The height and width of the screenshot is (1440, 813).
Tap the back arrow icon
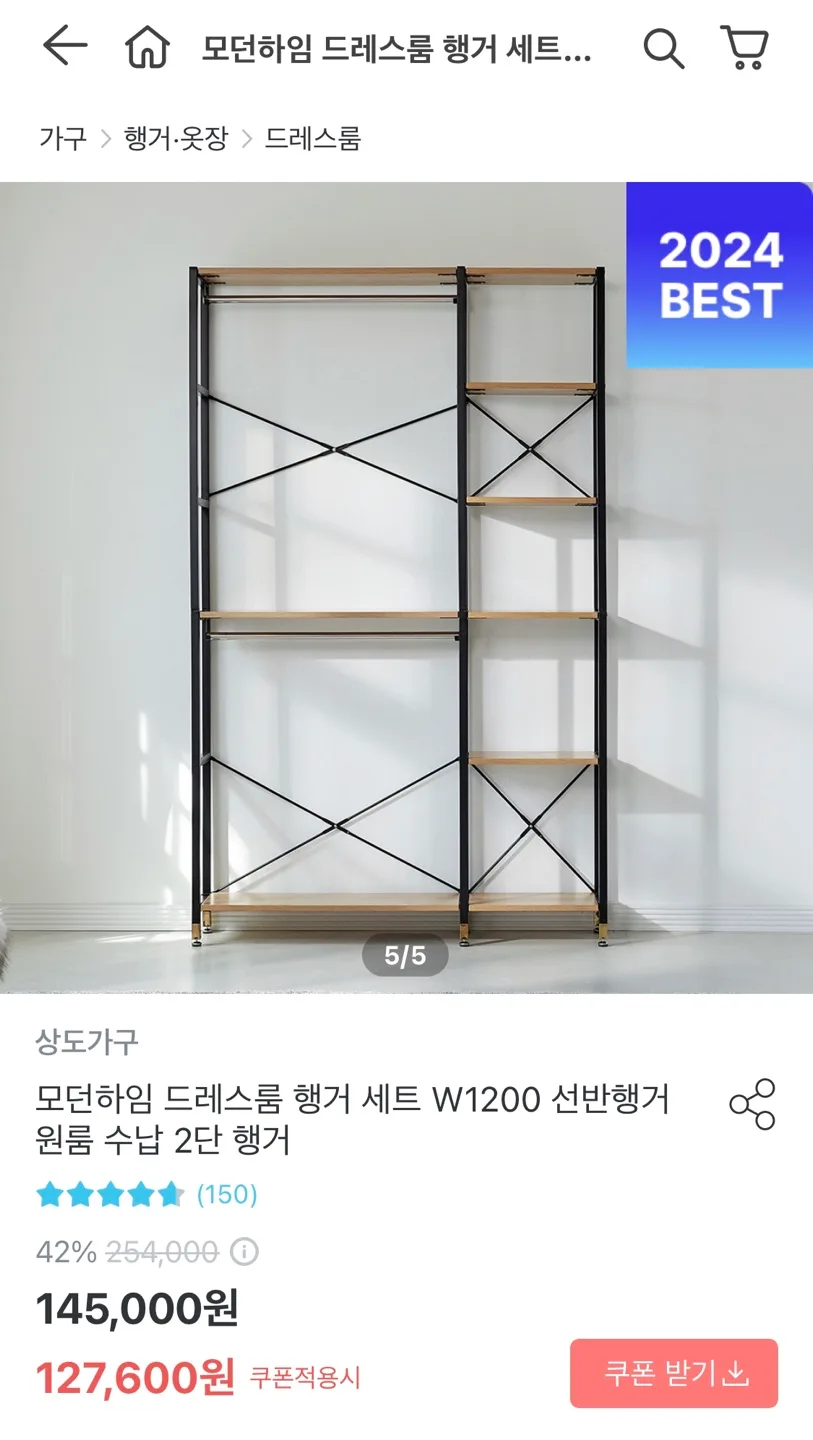[62, 46]
